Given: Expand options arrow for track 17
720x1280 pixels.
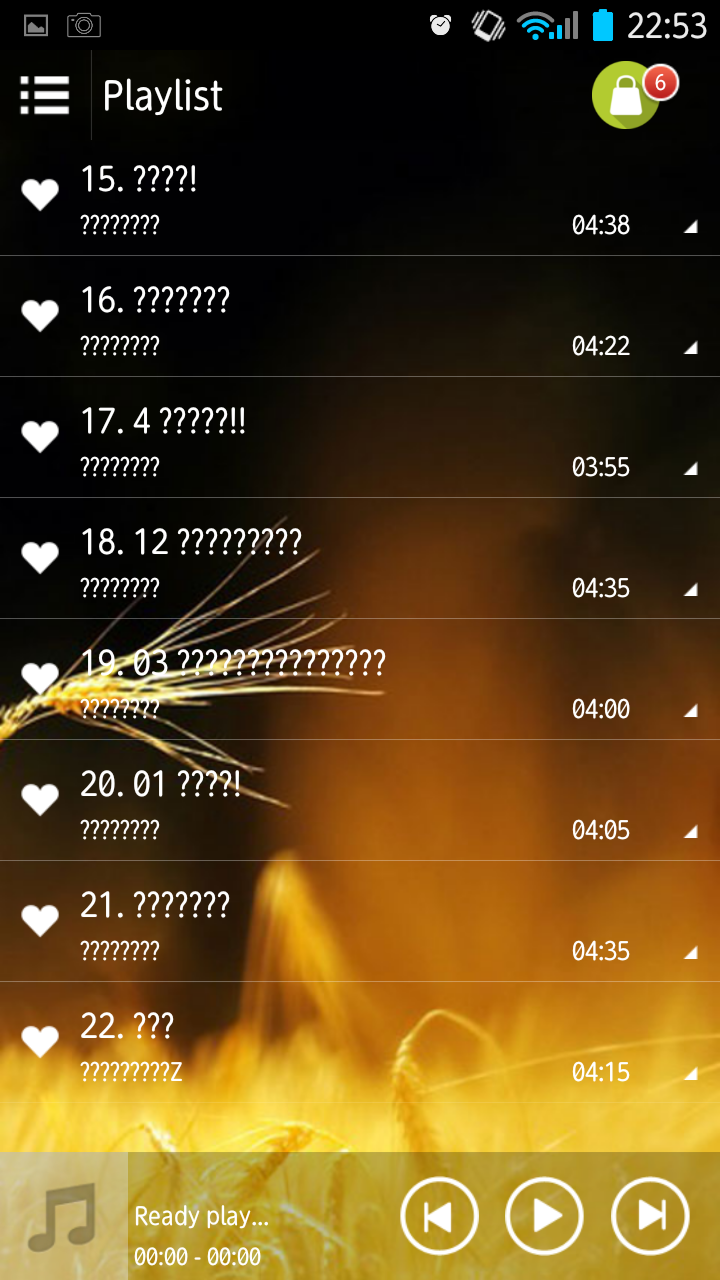Looking at the screenshot, I should point(690,469).
